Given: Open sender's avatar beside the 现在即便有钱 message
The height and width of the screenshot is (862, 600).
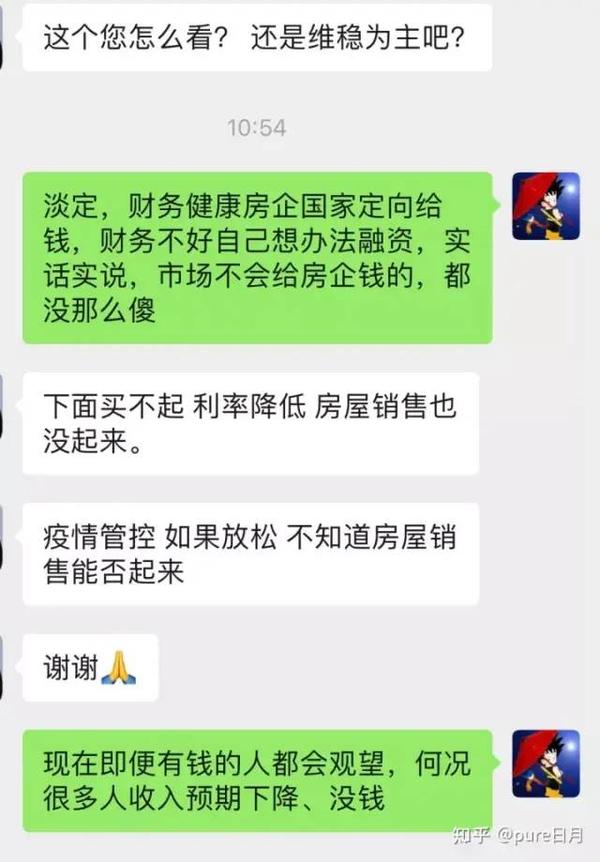Looking at the screenshot, I should point(546,763).
